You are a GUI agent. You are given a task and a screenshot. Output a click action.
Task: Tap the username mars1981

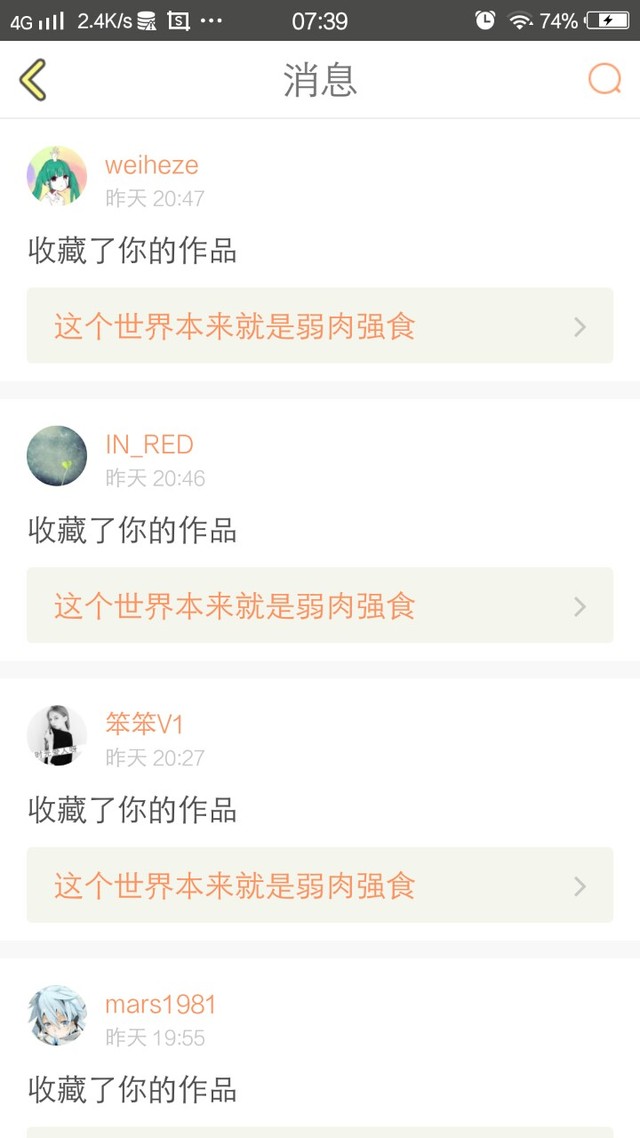point(160,1004)
